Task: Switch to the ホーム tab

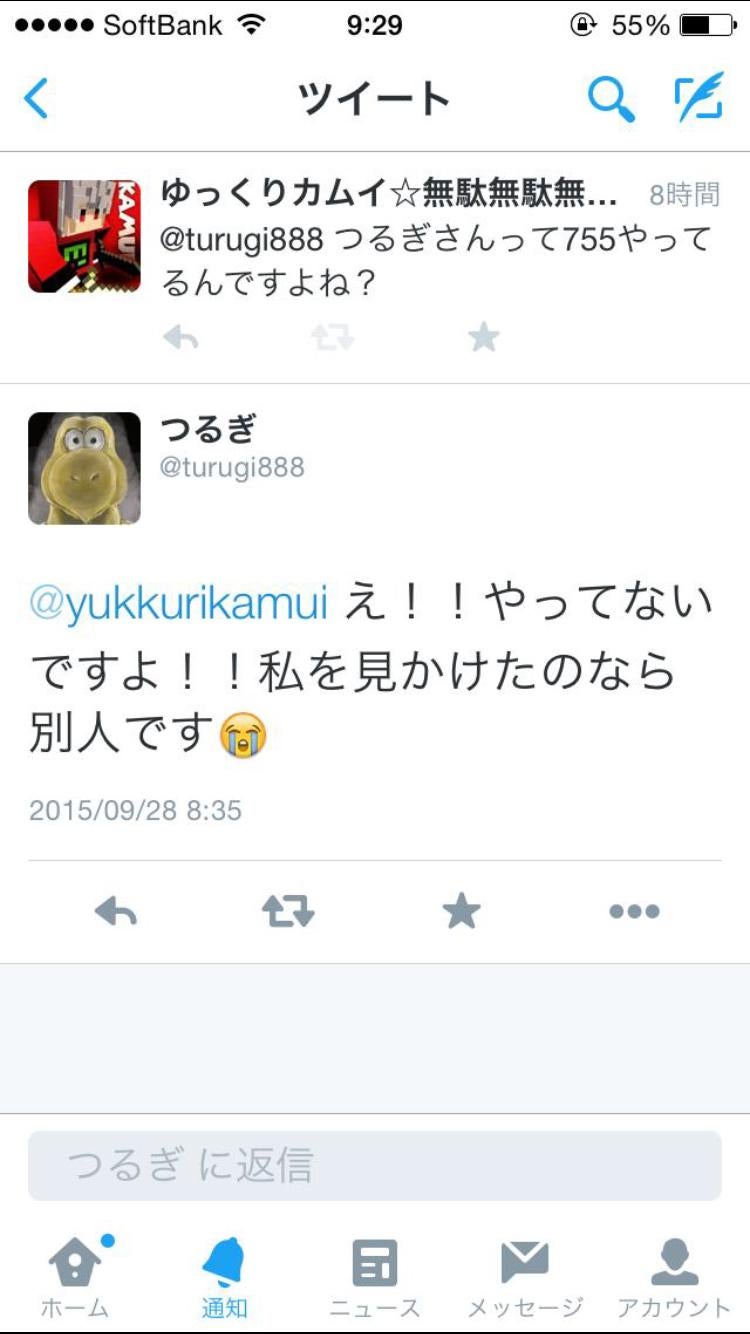Action: (76, 1276)
